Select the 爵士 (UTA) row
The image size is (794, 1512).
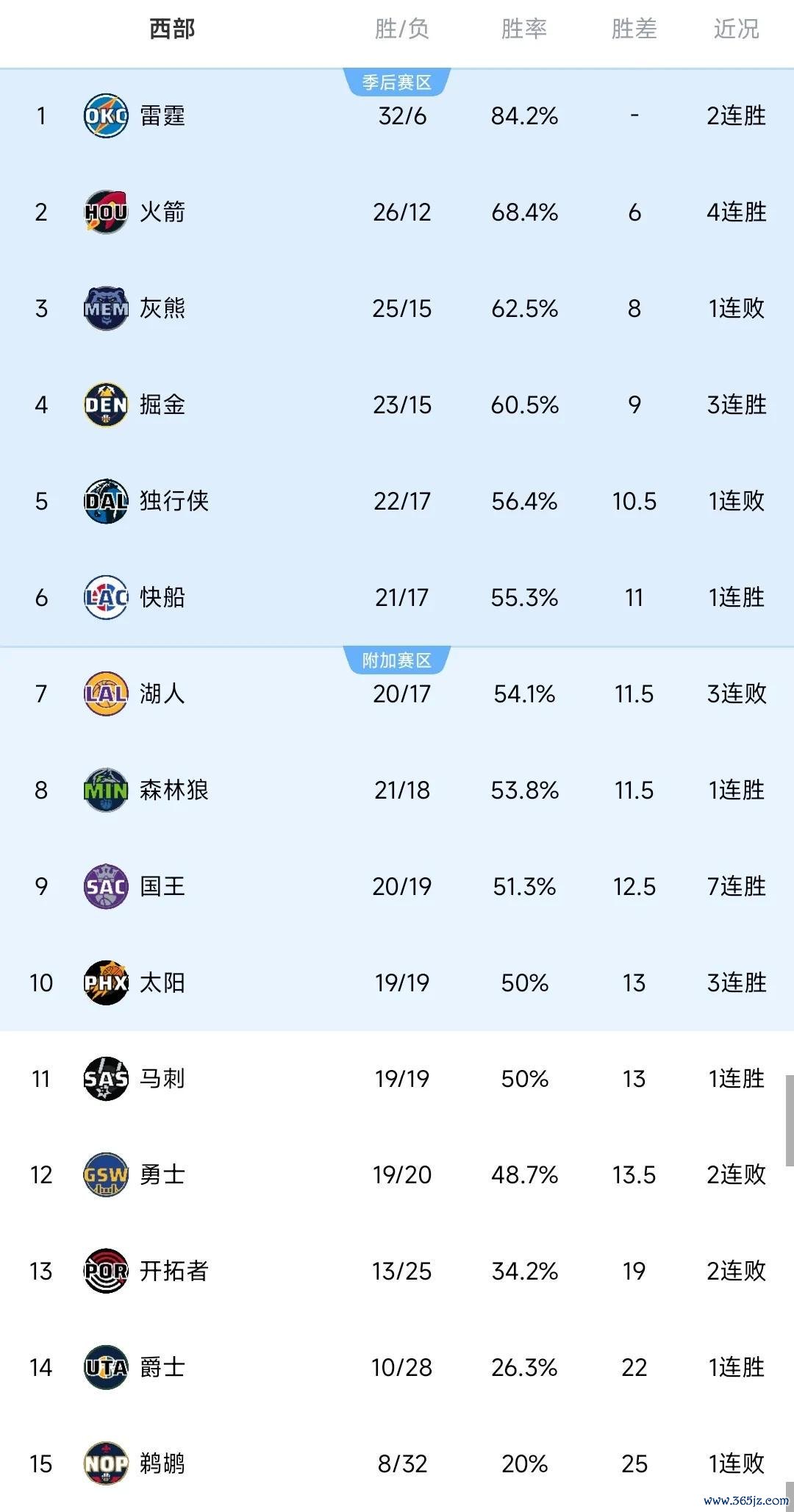[x=162, y=1367]
